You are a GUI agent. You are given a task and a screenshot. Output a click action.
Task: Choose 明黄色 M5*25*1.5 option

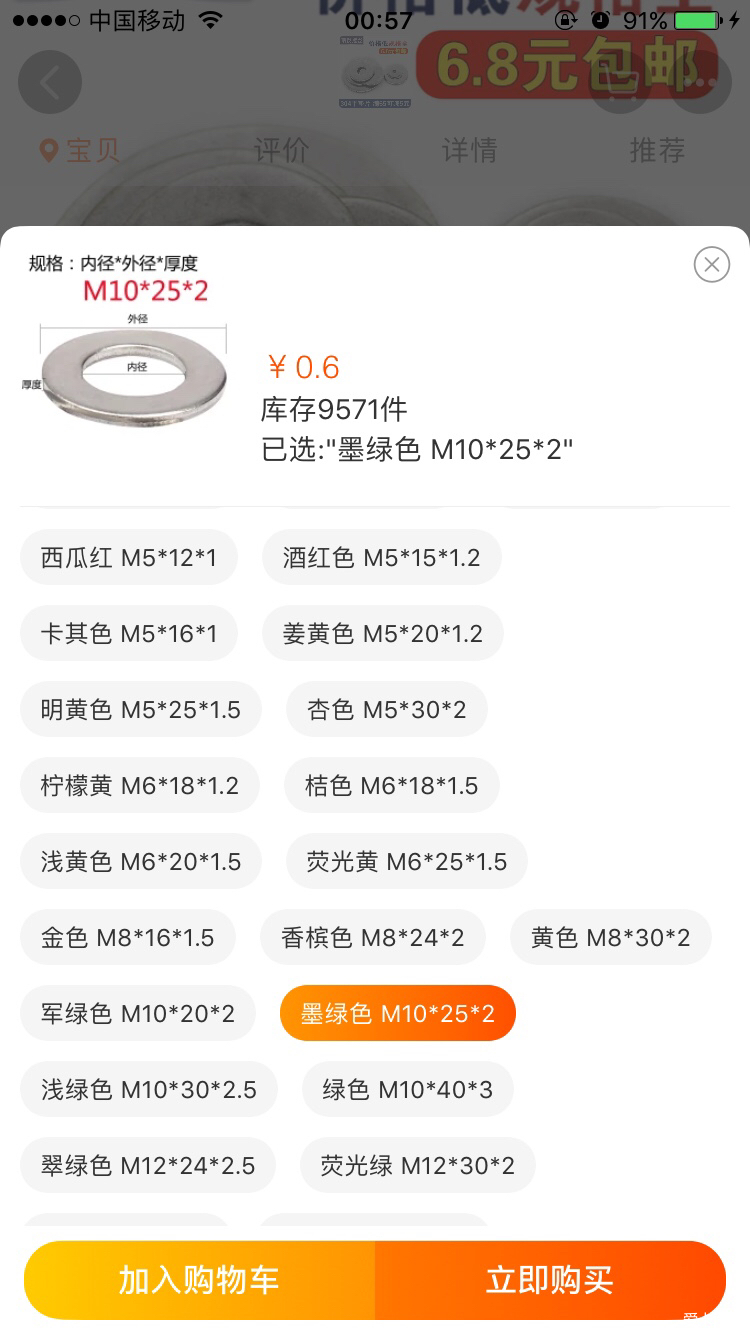coord(141,709)
